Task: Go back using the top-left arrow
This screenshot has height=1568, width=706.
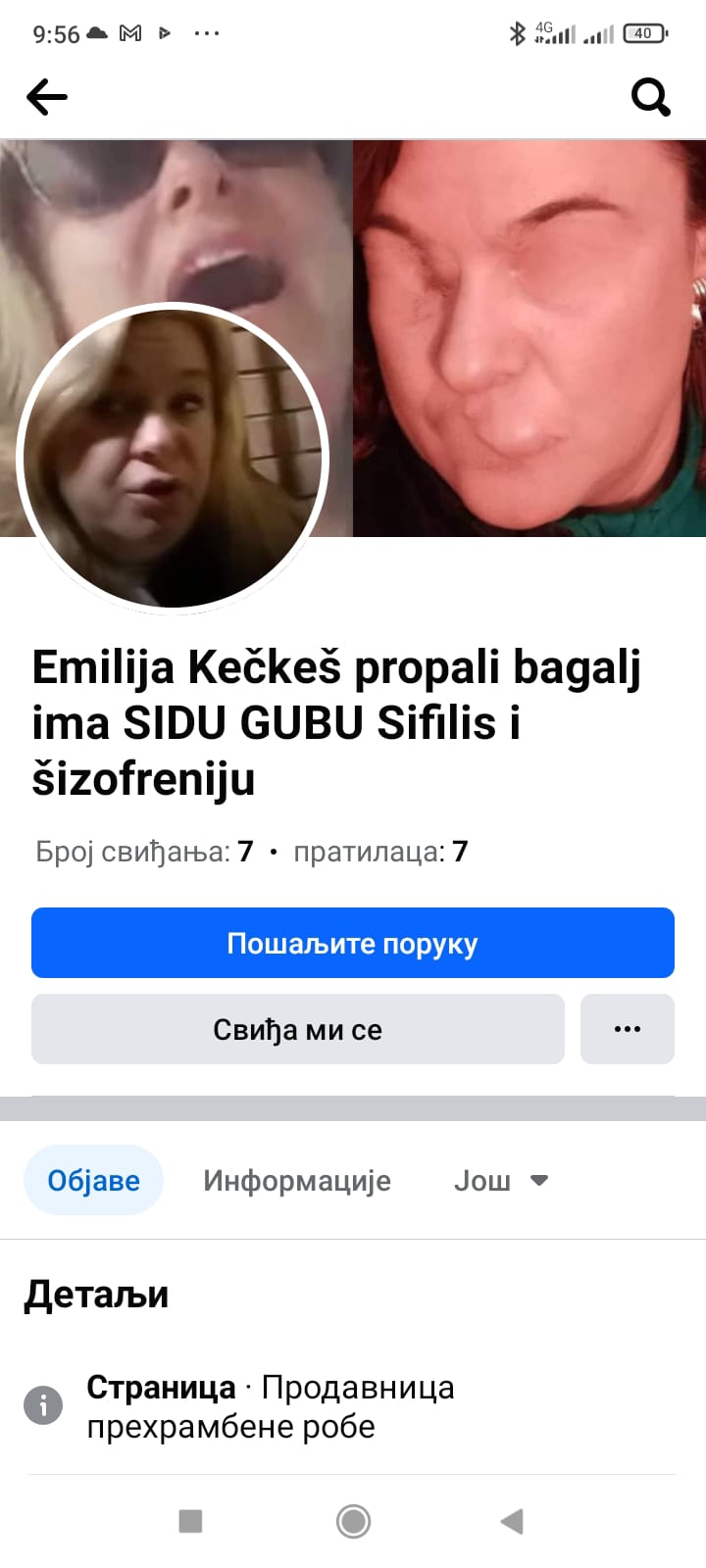Action: 46,97
